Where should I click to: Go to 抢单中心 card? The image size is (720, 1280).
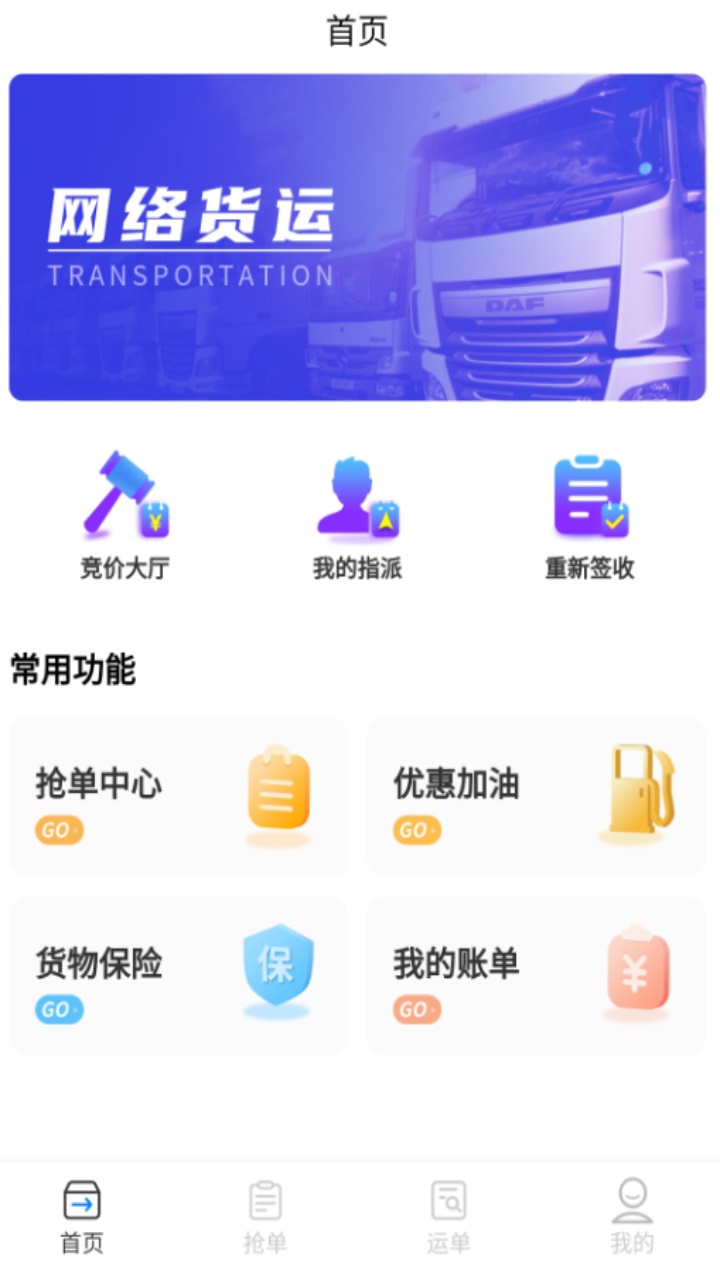click(x=179, y=797)
